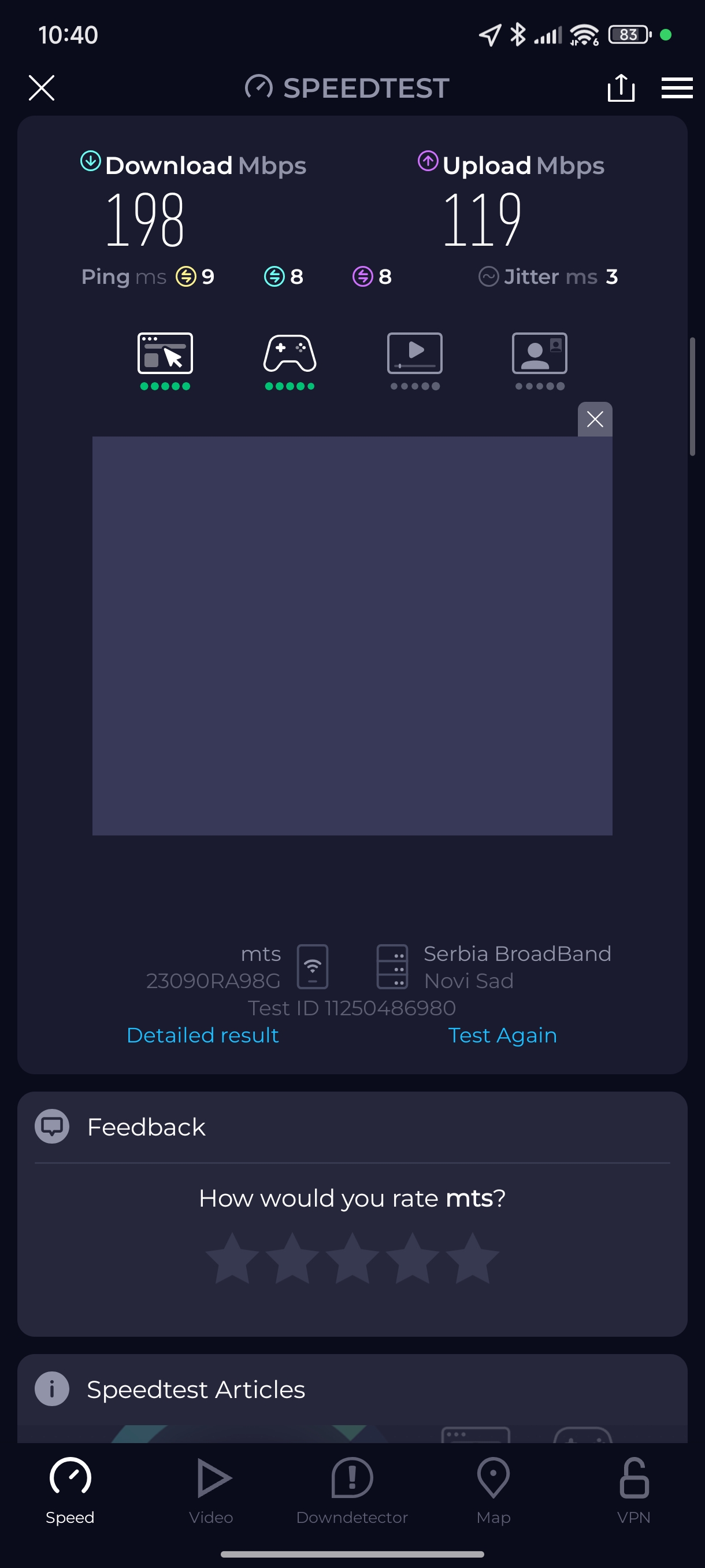Share the speed test result
The image size is (705, 1568).
coord(621,88)
